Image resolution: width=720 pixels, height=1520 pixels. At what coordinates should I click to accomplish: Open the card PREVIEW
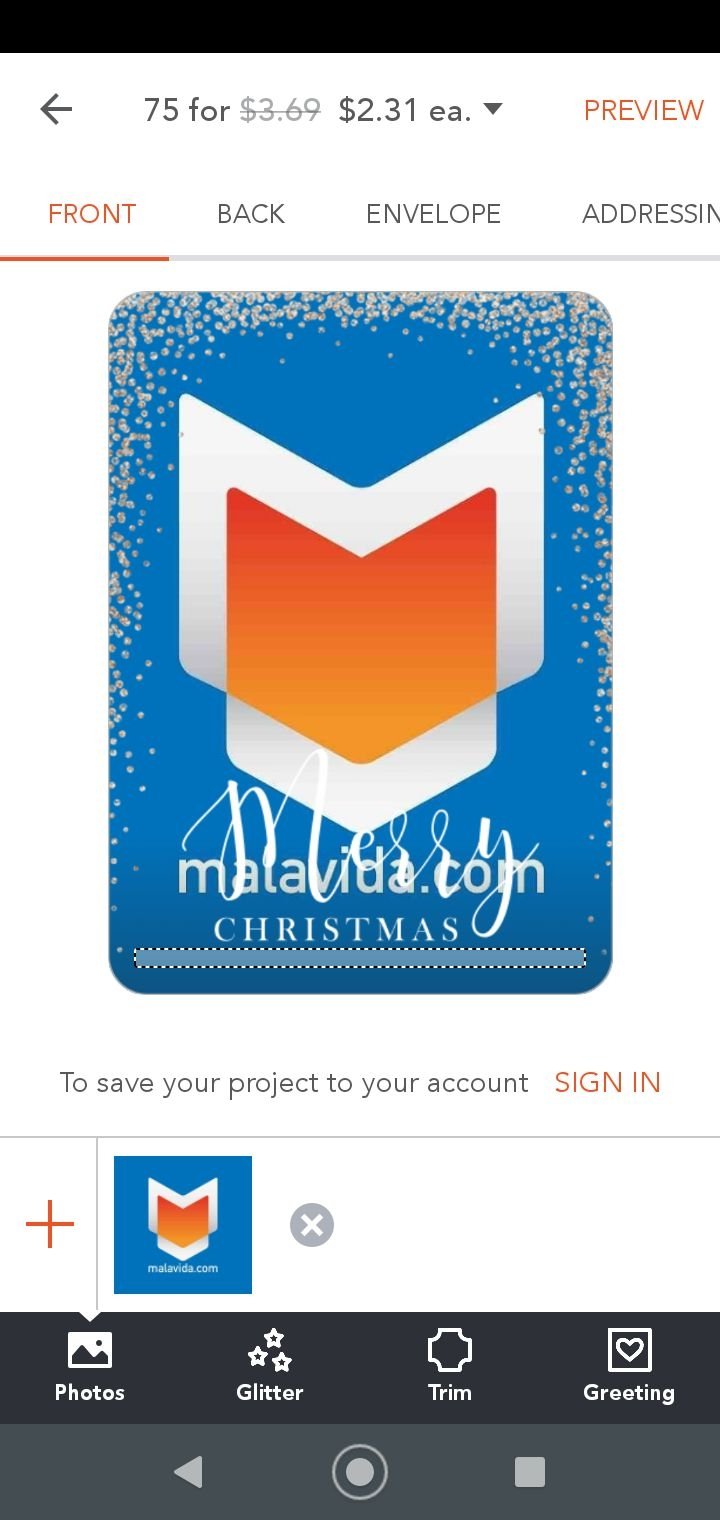[644, 110]
